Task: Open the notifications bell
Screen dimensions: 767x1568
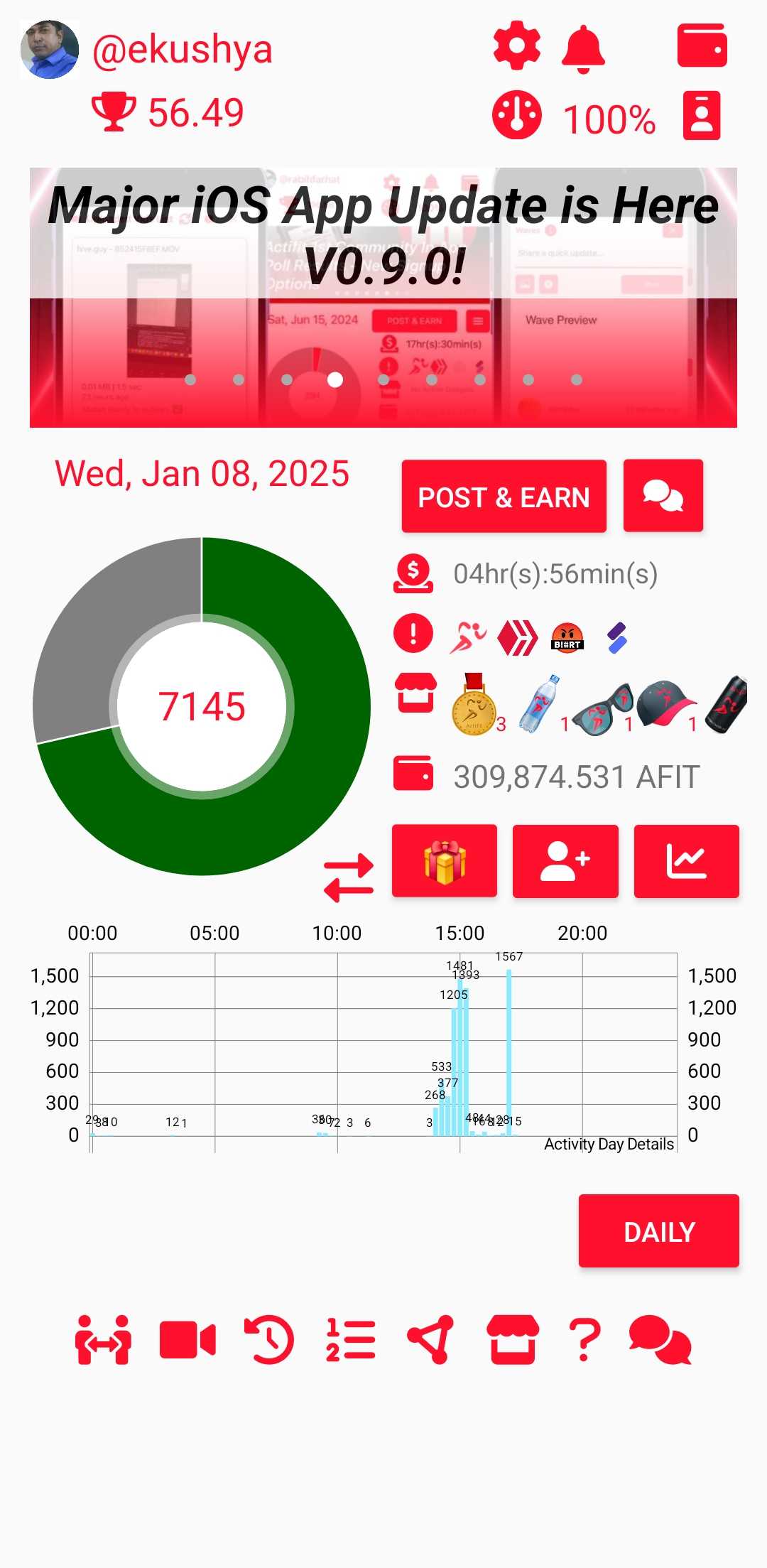Action: pos(583,48)
